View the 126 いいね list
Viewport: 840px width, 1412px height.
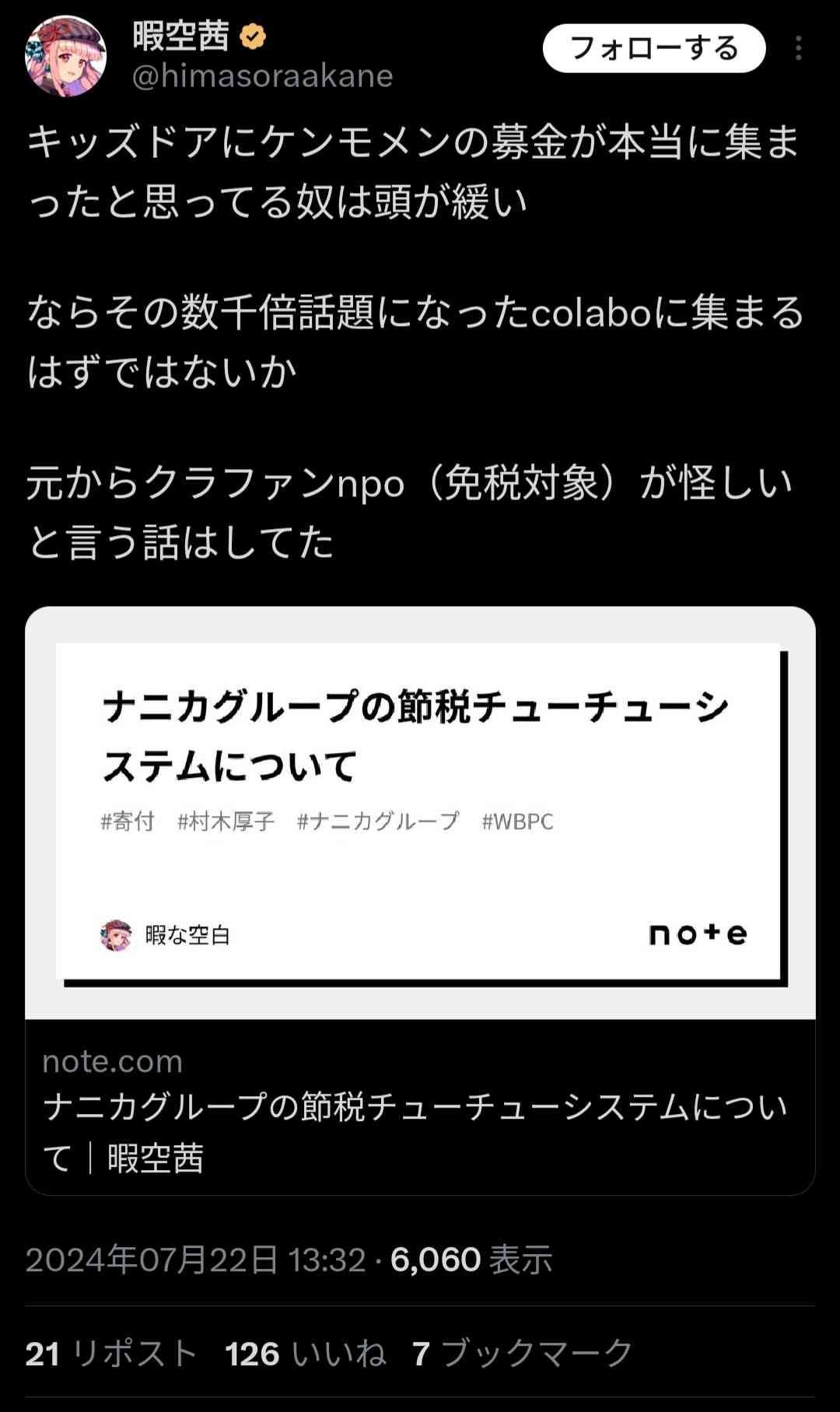tap(306, 1354)
